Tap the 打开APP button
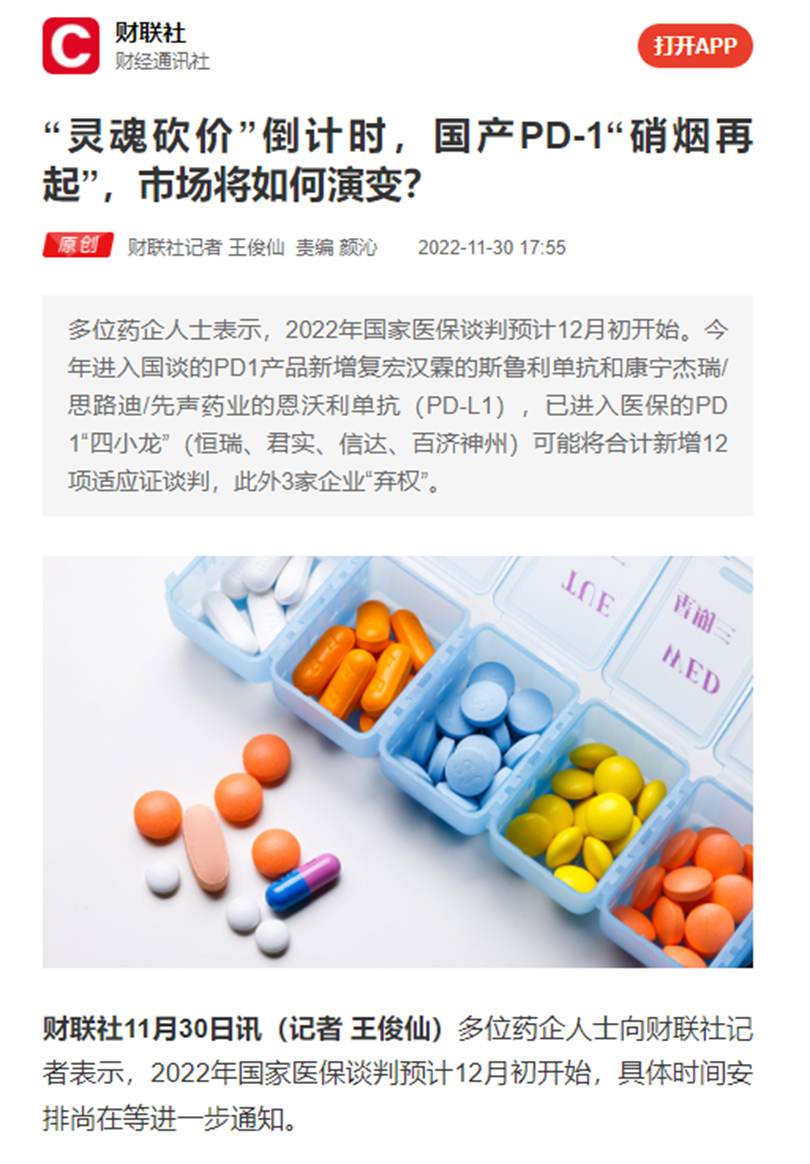 [695, 46]
